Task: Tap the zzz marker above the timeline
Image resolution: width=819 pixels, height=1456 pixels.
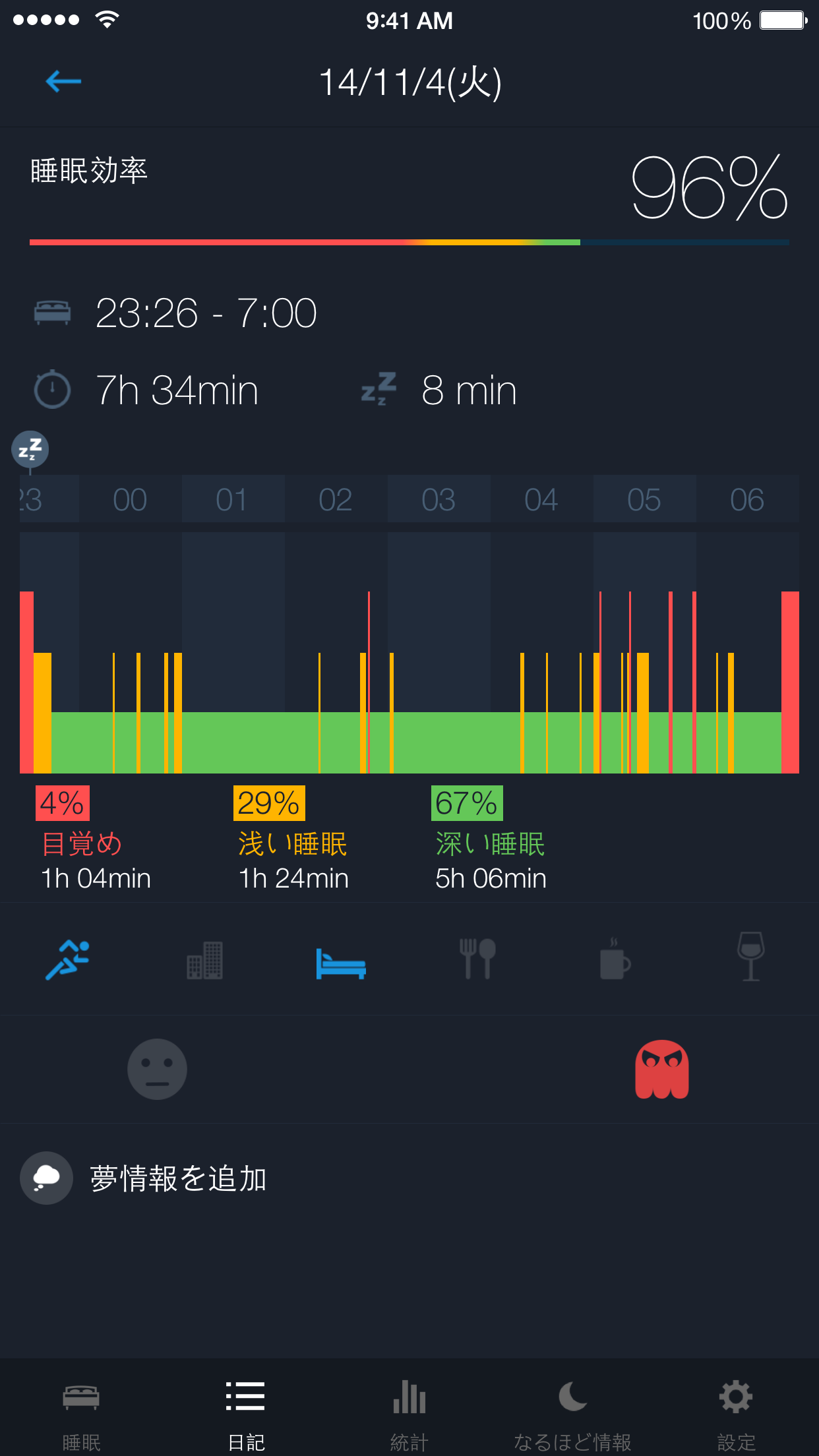Action: point(30,450)
